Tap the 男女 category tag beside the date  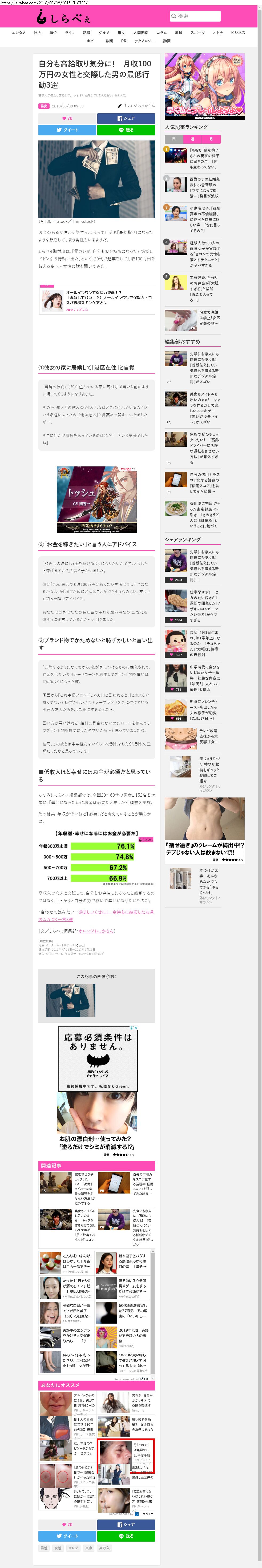click(44, 106)
